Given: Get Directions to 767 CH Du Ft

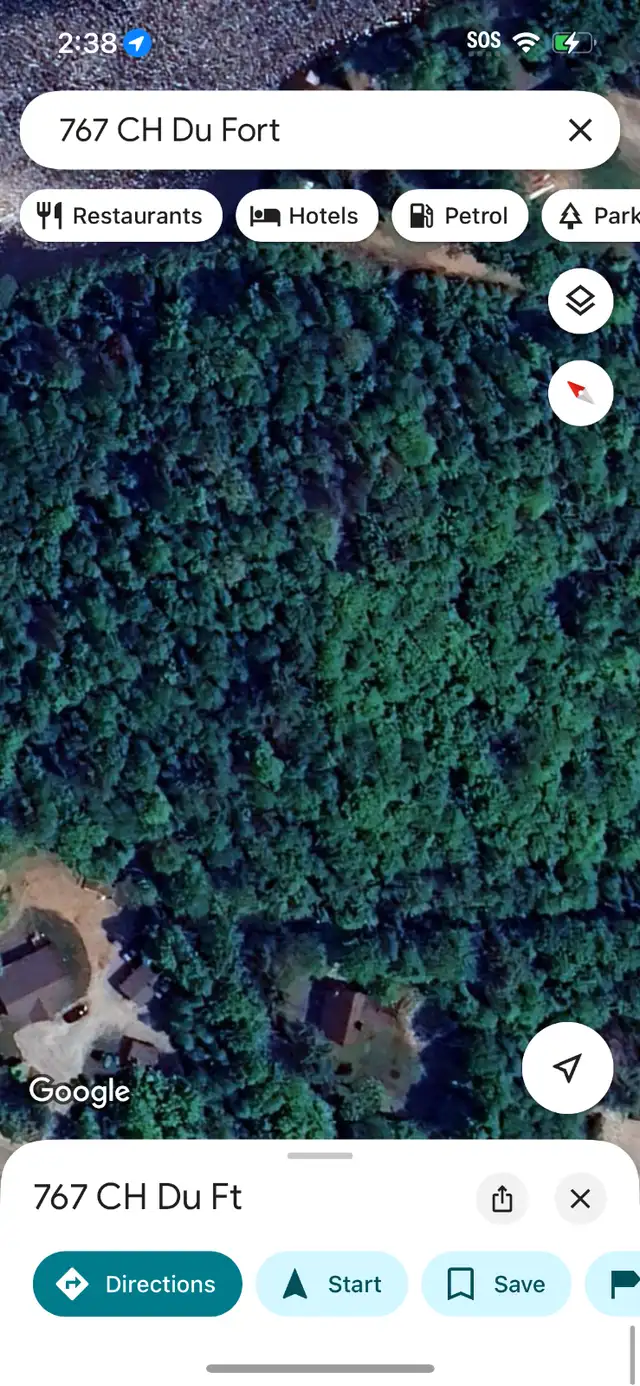Looking at the screenshot, I should point(138,1284).
